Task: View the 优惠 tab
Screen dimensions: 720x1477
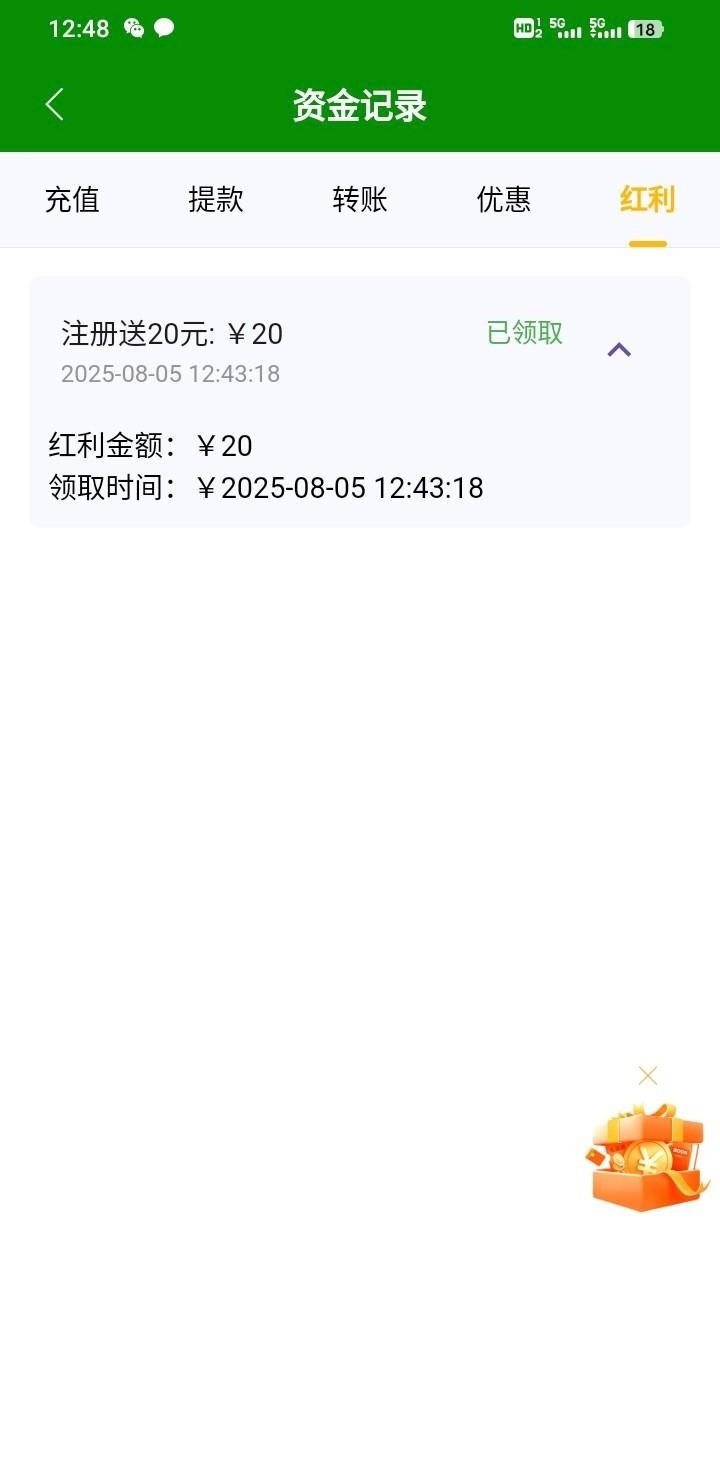Action: click(504, 200)
